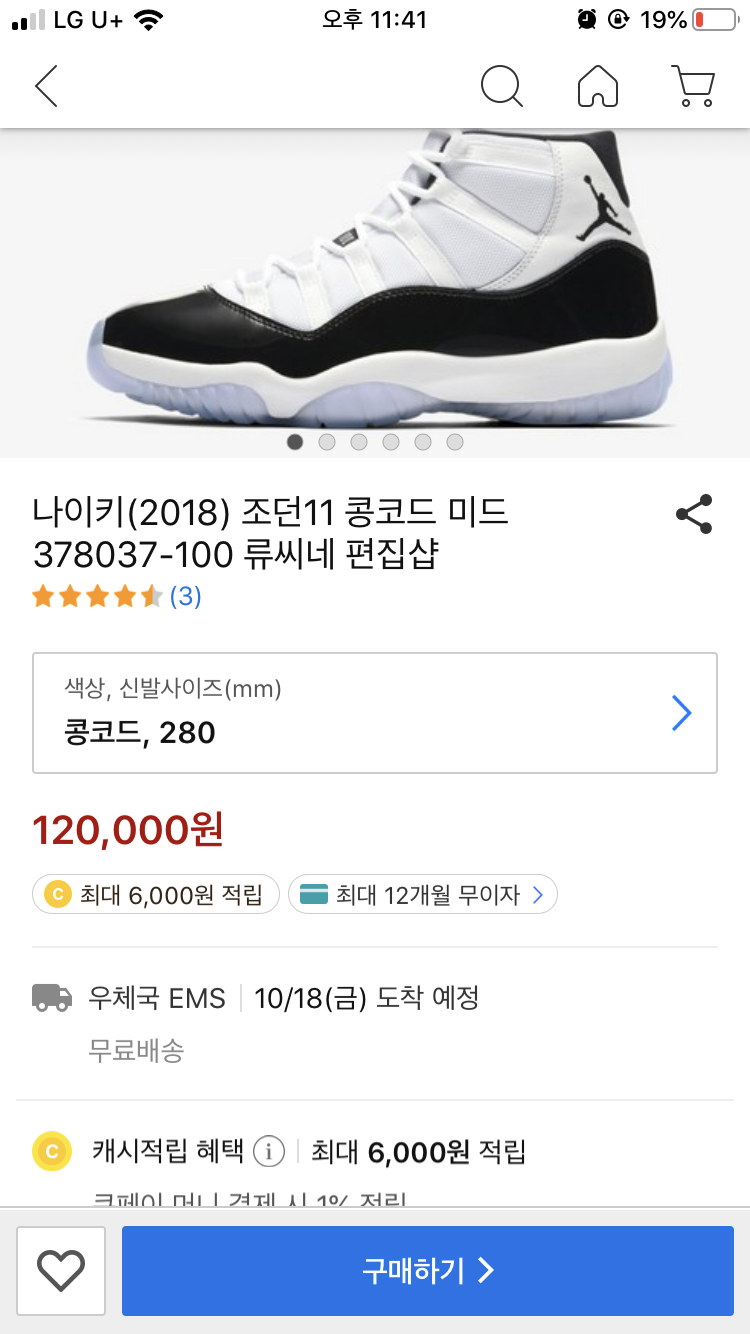Viewport: 750px width, 1334px height.
Task: Open the (3) star reviews link
Action: pos(185,597)
